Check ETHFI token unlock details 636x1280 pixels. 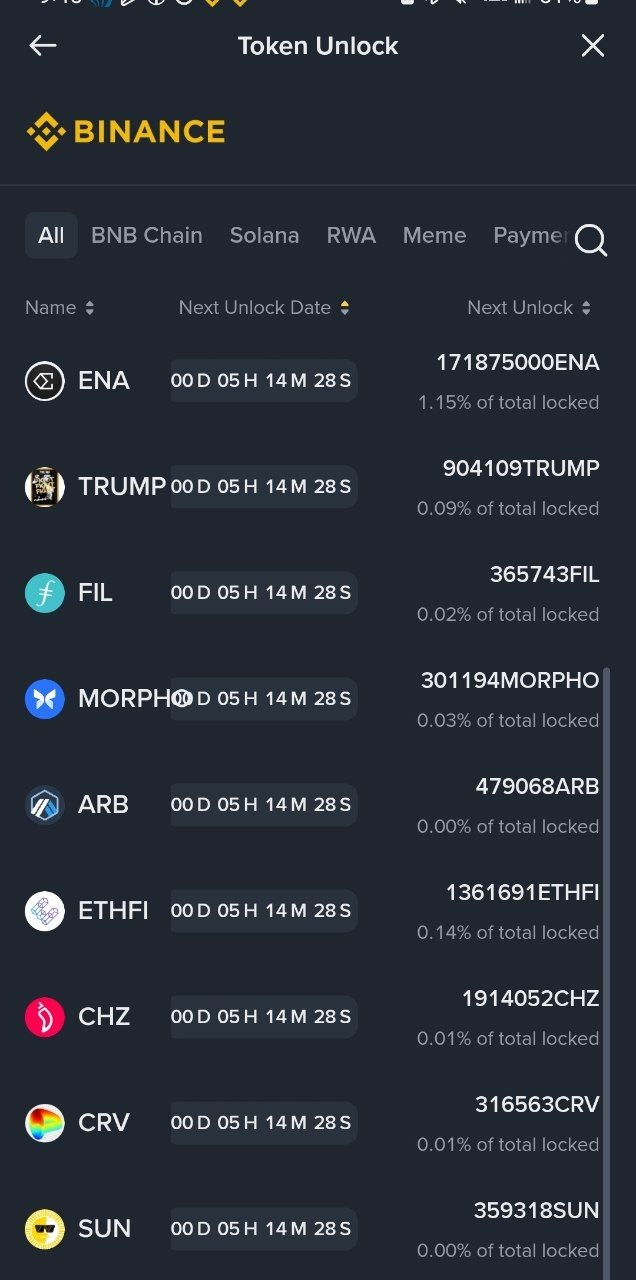point(112,911)
